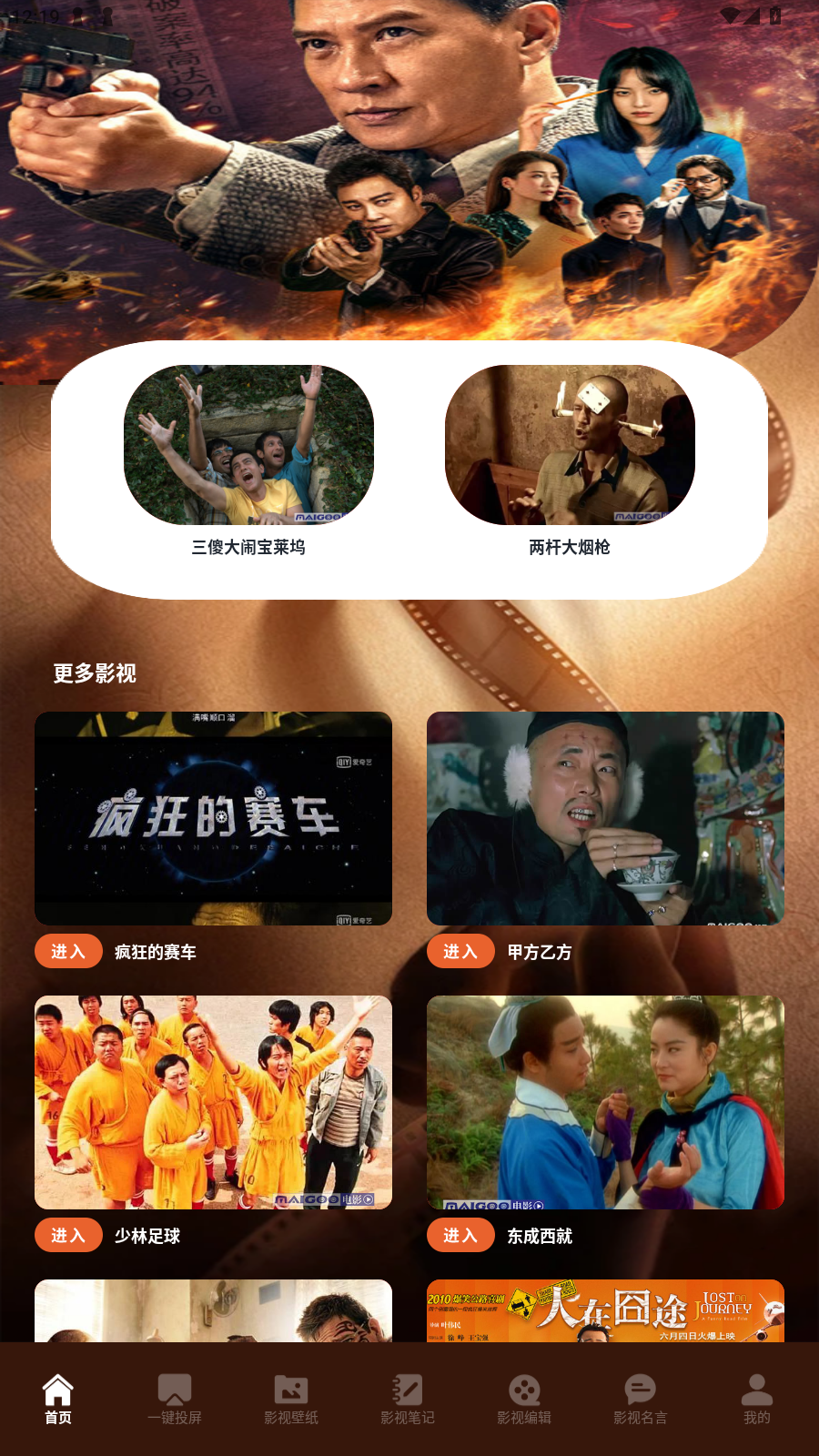The height and width of the screenshot is (1456, 819).
Task: Open the 甲方乙方 poster thumbnail
Action: click(x=605, y=818)
